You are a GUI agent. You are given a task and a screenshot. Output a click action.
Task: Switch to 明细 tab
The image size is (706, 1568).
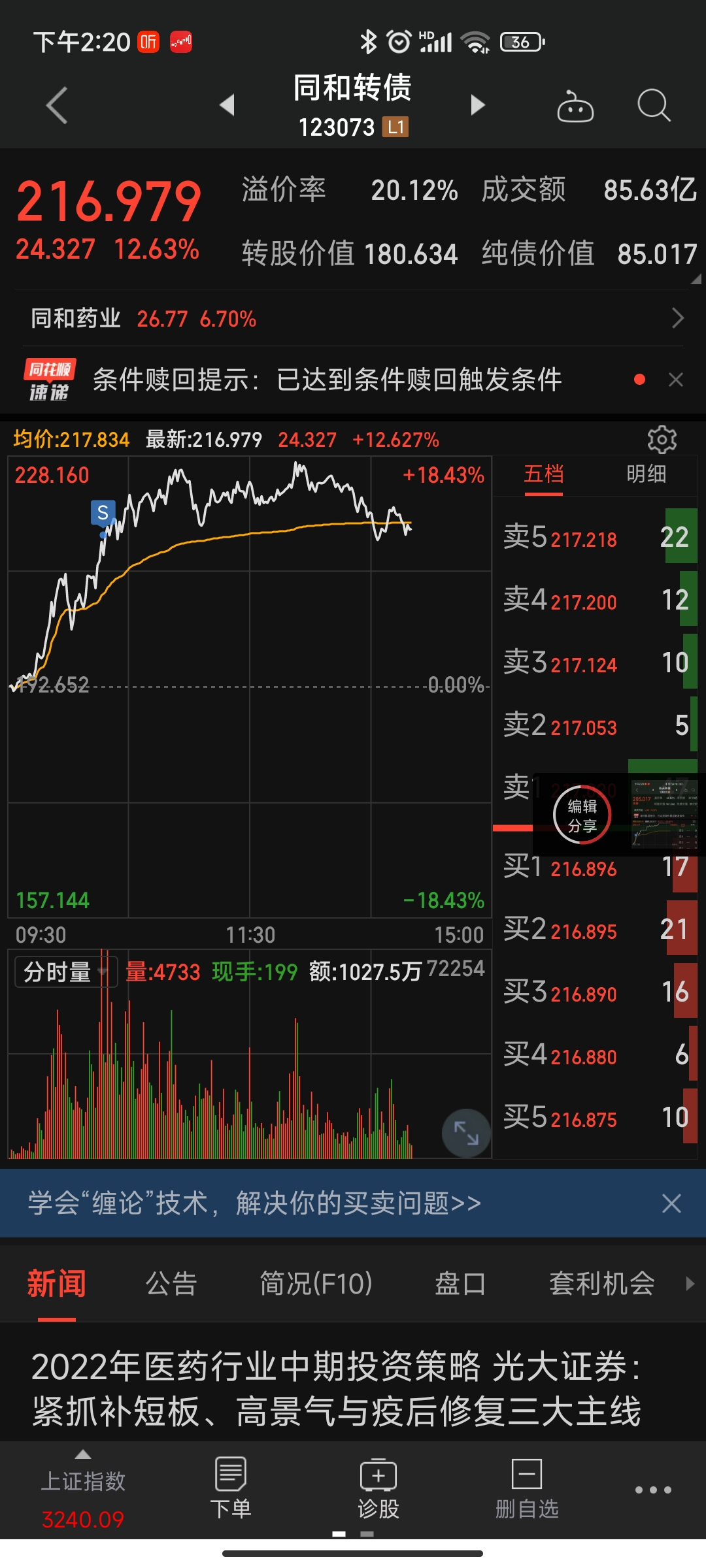point(646,474)
